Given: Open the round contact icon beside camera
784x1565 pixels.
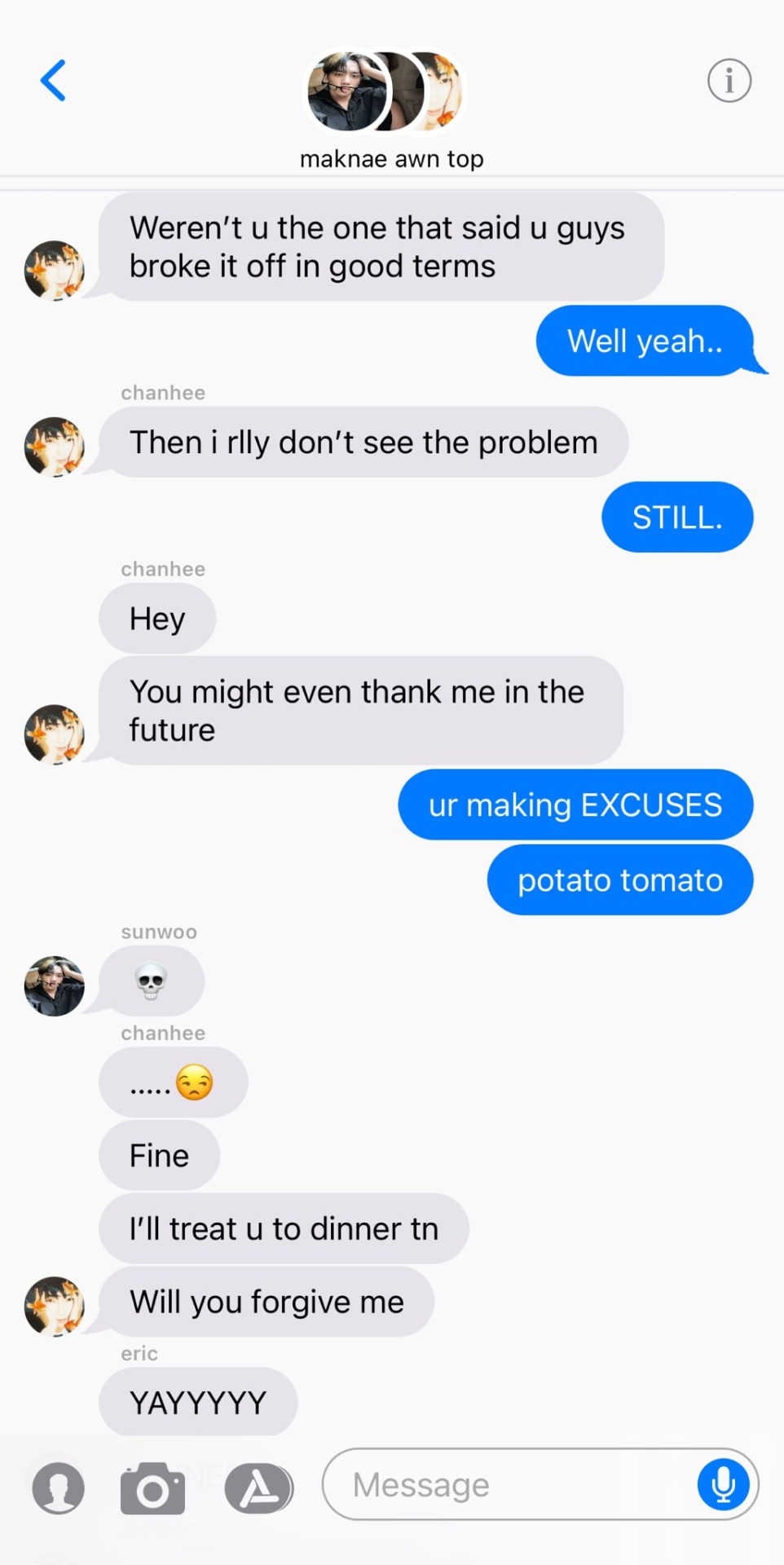Looking at the screenshot, I should coord(58,1488).
